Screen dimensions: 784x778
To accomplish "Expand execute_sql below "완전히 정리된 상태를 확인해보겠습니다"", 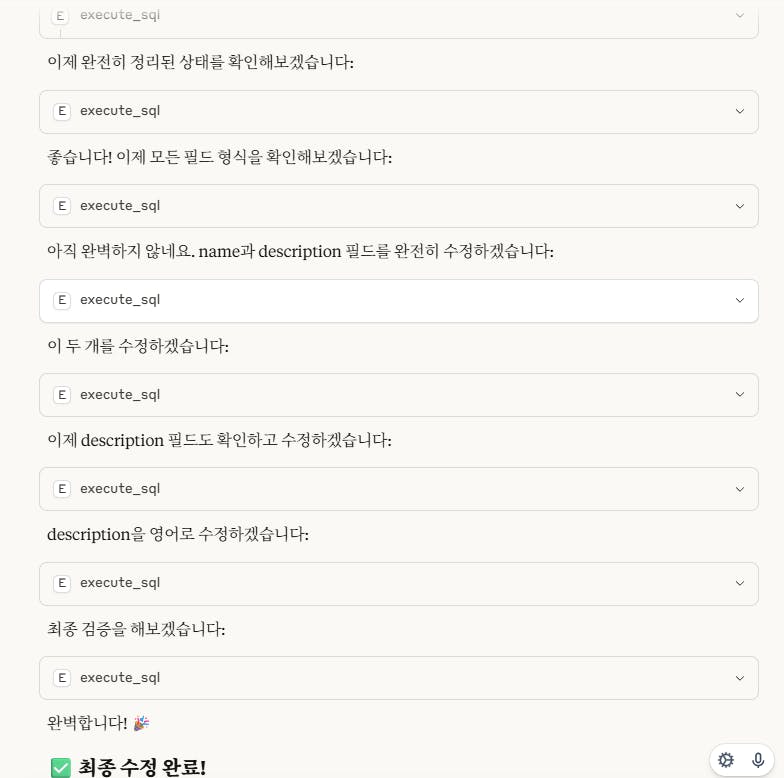I will 398,112.
